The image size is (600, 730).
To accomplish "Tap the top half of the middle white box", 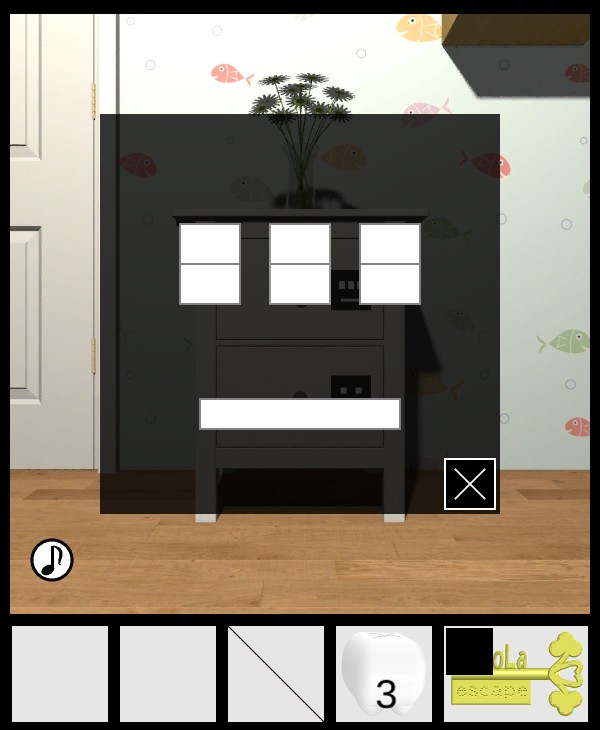I will (x=300, y=243).
